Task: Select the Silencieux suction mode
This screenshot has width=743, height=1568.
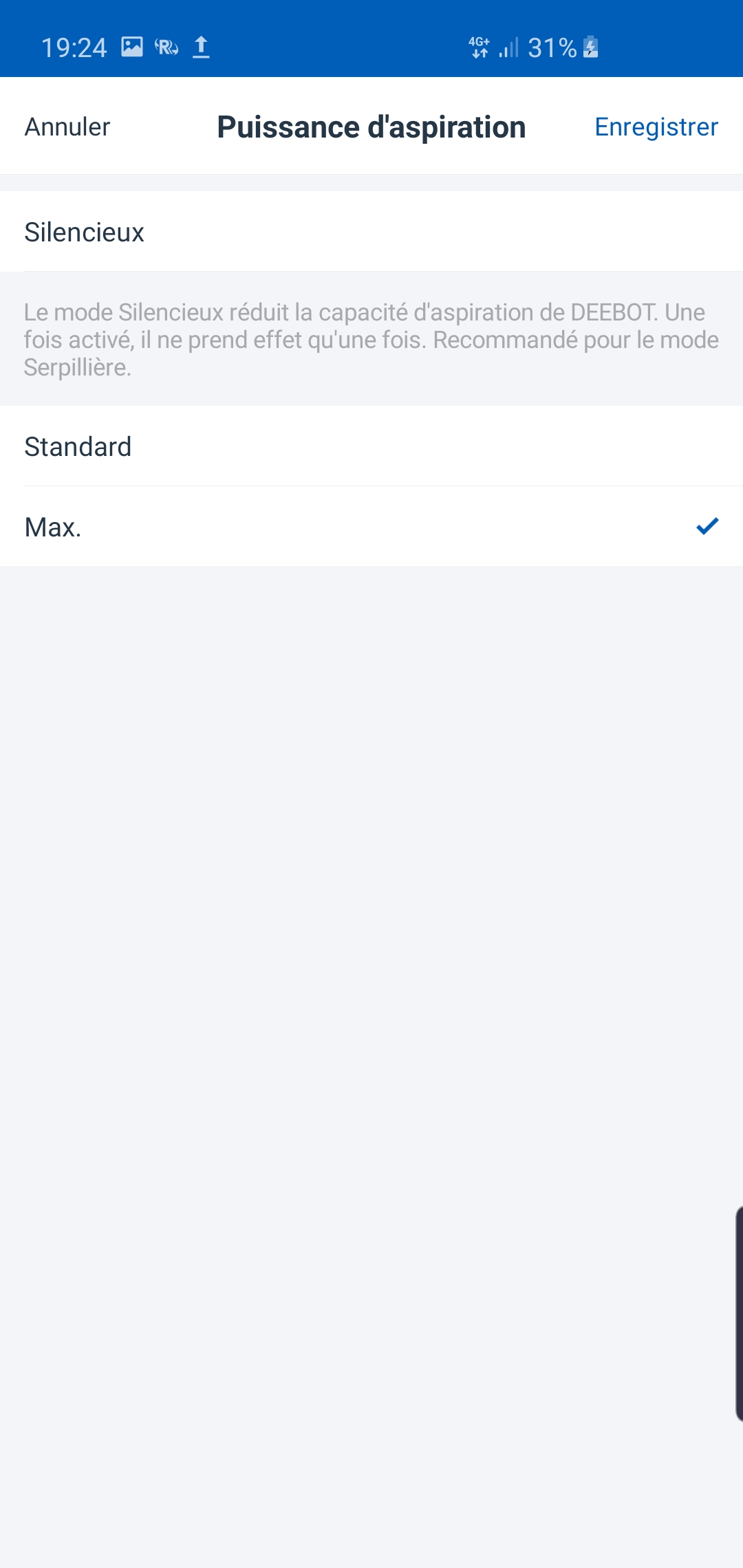Action: coord(371,232)
